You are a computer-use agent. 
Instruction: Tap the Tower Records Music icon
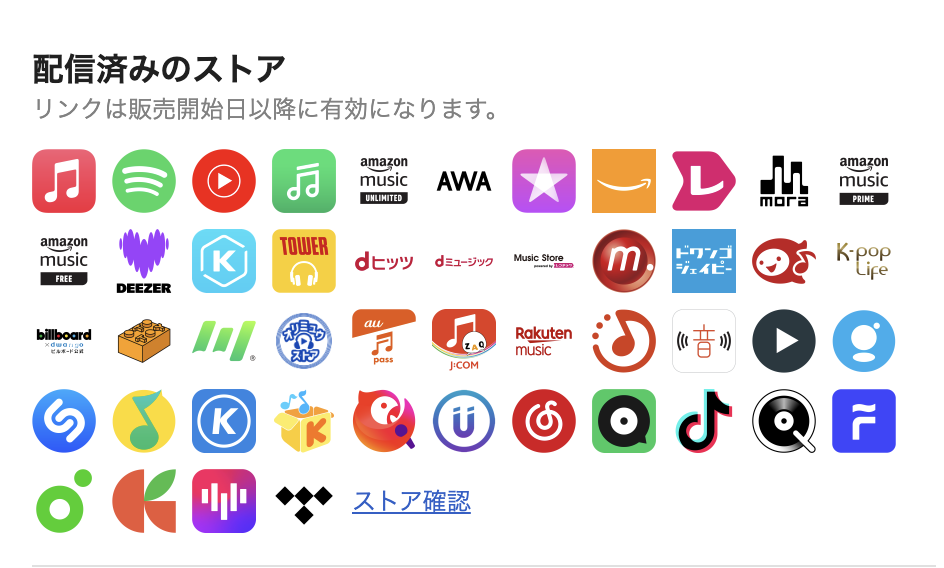click(304, 261)
